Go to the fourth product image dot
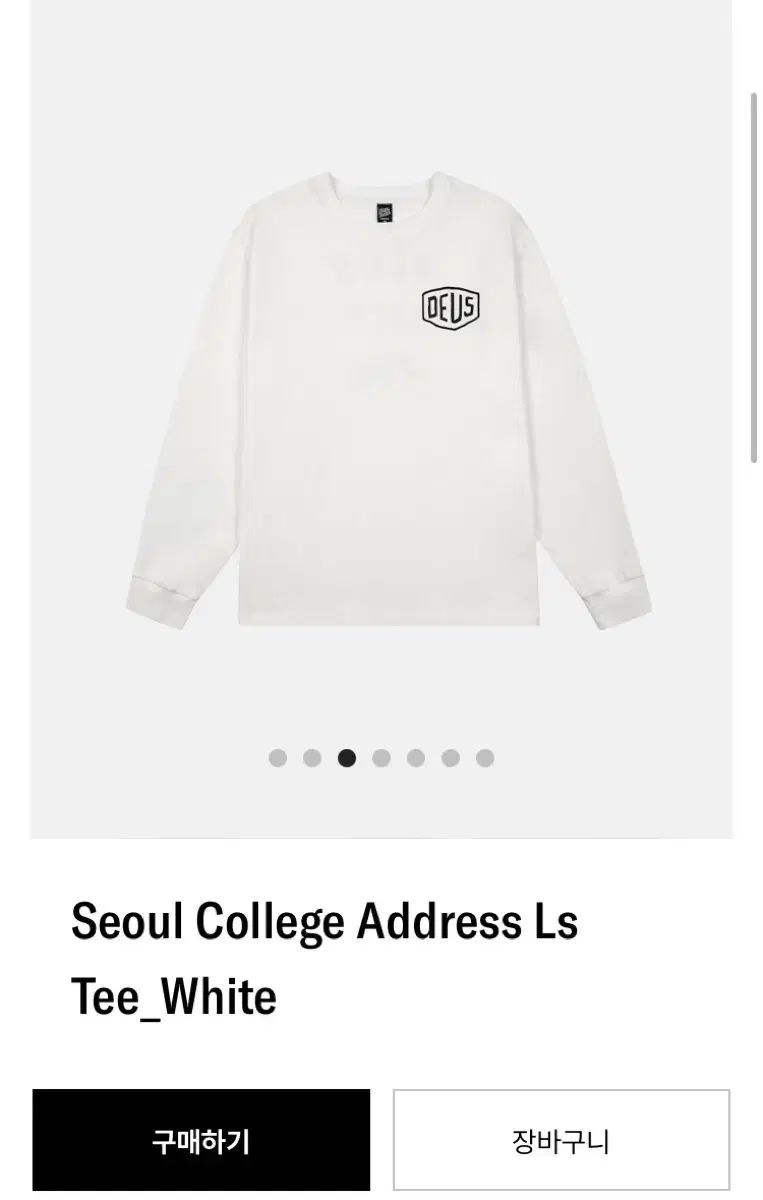763x1200 pixels. click(x=381, y=758)
